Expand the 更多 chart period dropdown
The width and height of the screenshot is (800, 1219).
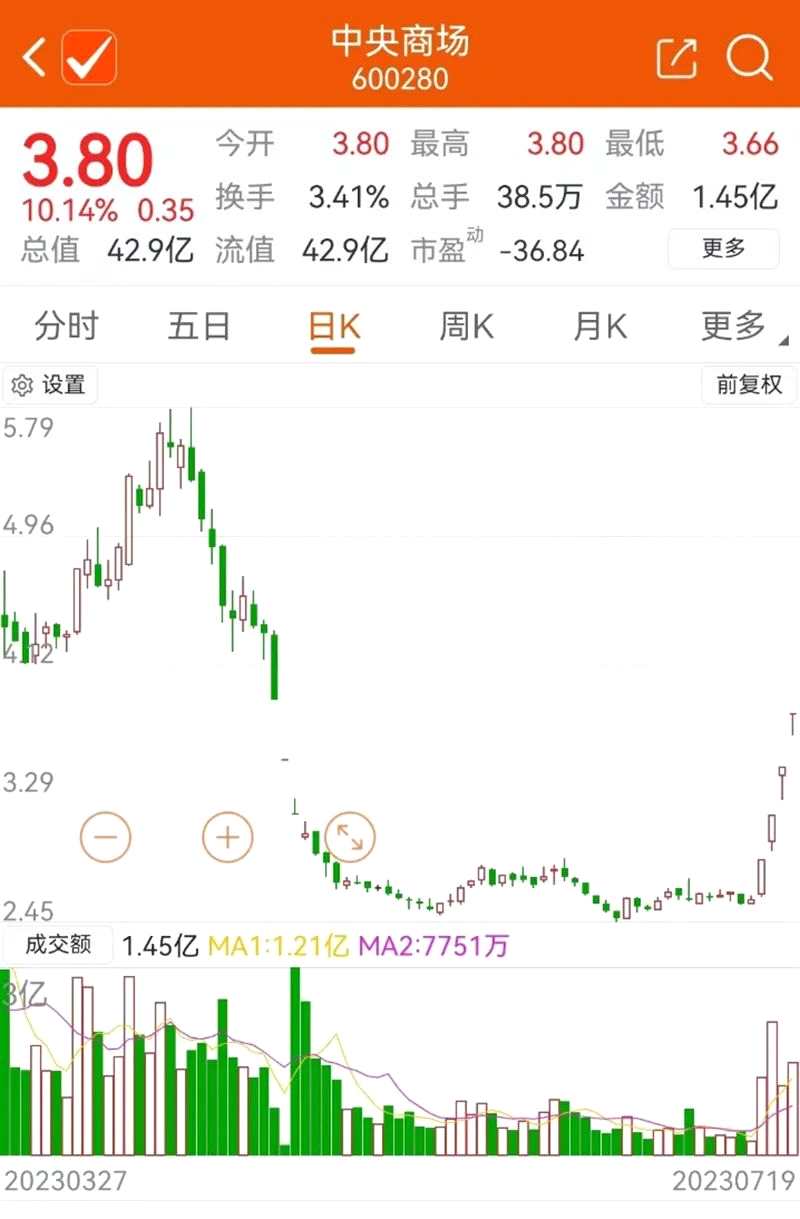[738, 326]
